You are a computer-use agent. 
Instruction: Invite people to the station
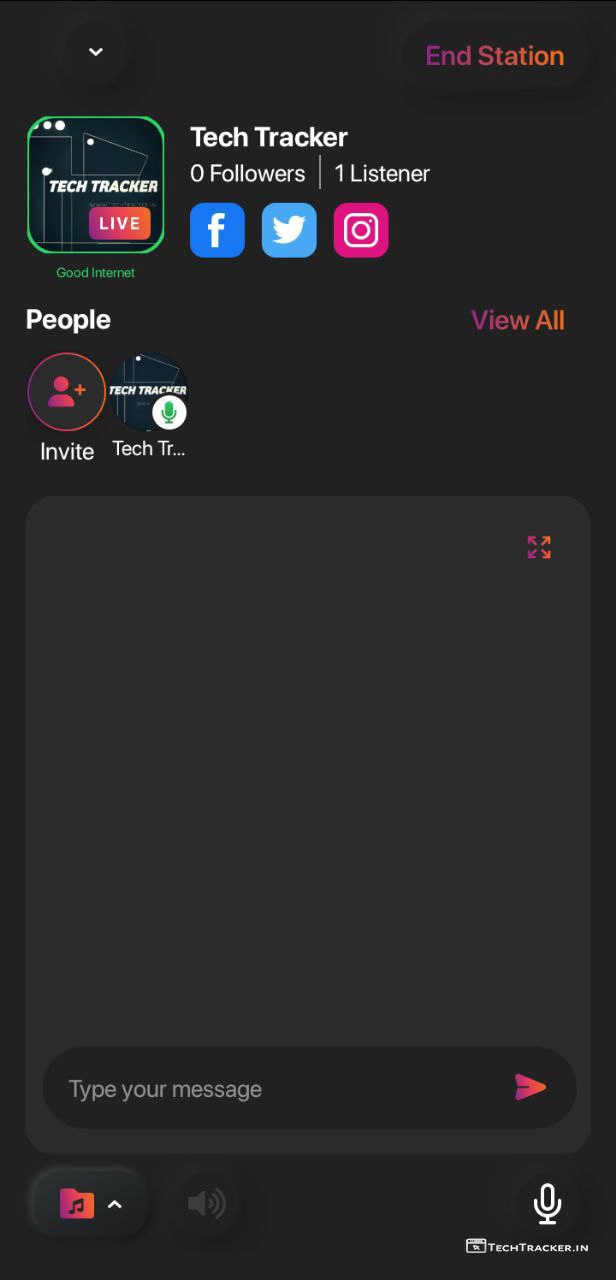pos(66,392)
